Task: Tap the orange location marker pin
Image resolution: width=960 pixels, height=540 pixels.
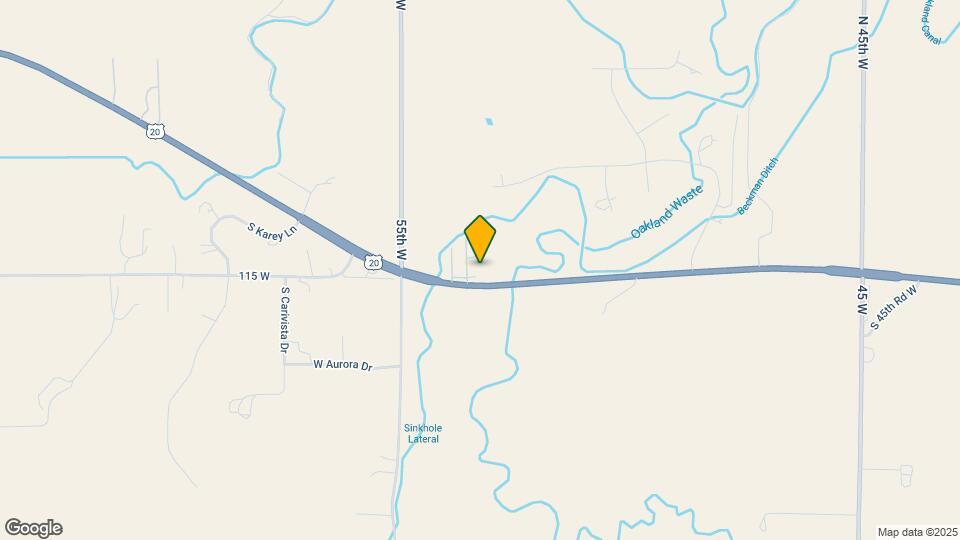Action: [x=481, y=238]
